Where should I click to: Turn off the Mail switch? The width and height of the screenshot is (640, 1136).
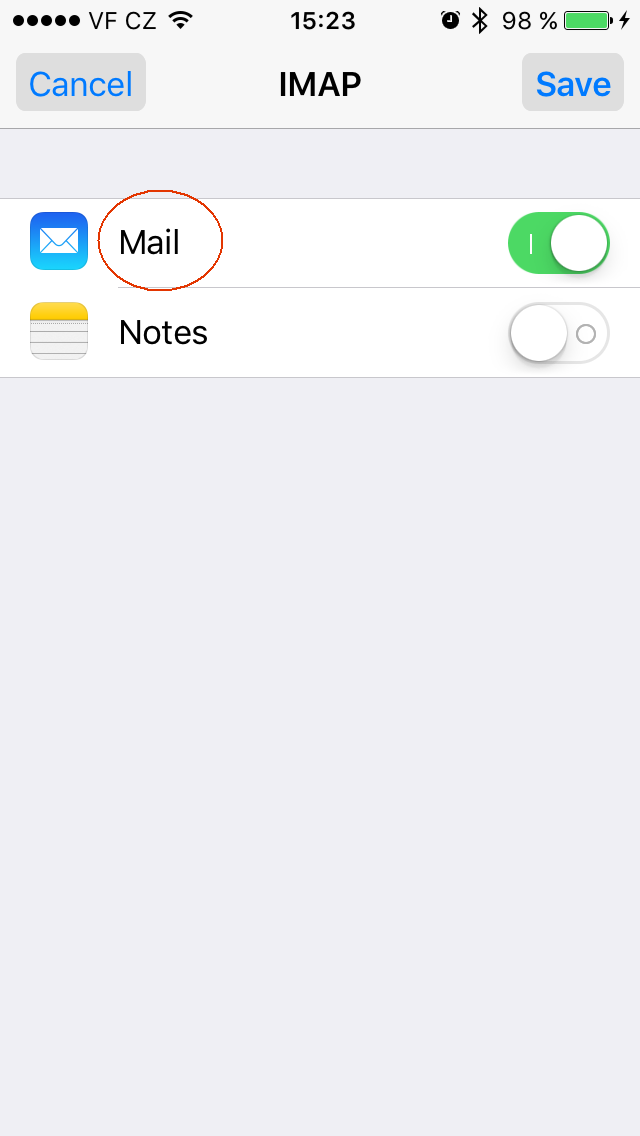[x=559, y=243]
